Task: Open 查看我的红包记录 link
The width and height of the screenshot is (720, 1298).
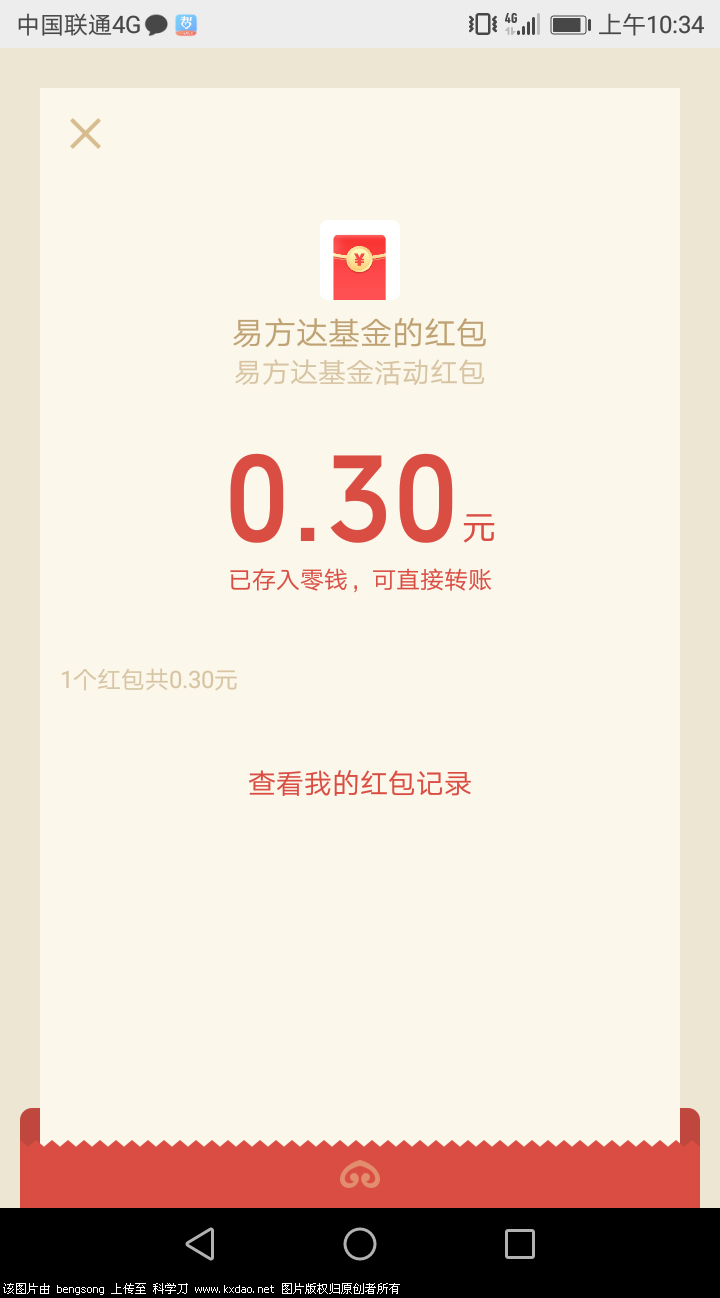Action: pyautogui.click(x=360, y=783)
